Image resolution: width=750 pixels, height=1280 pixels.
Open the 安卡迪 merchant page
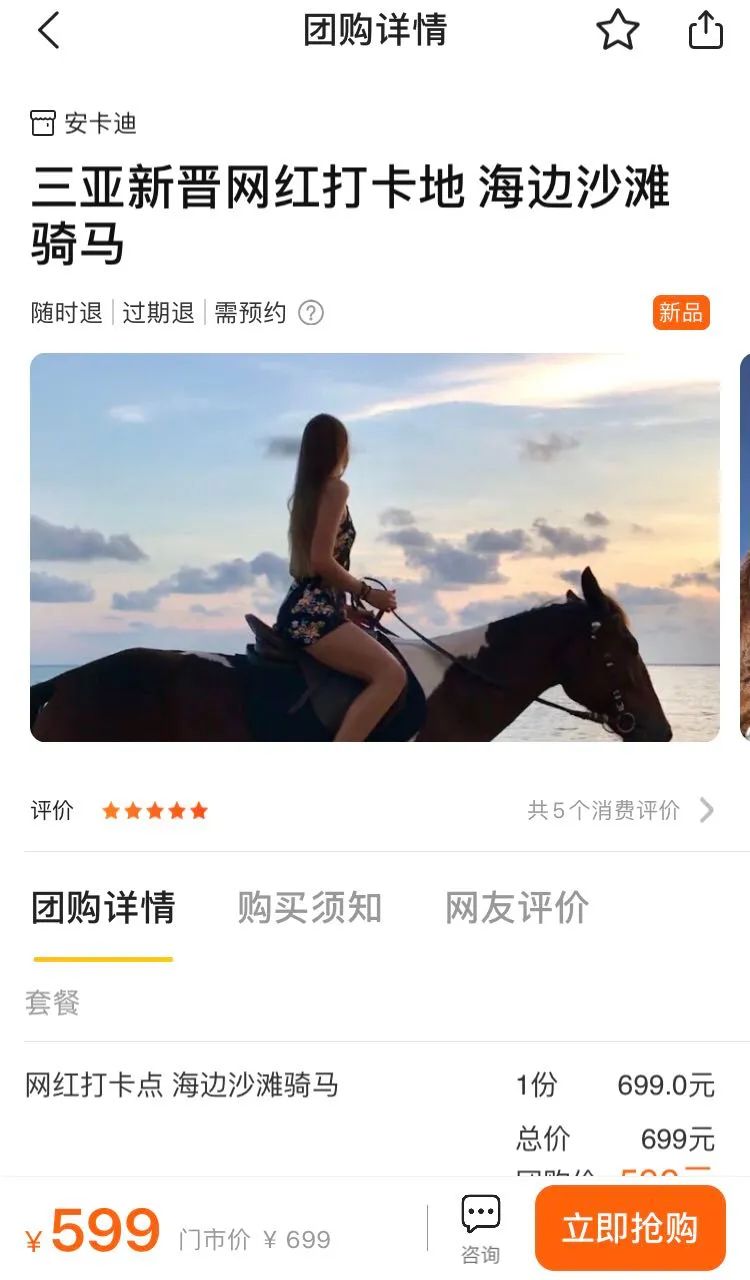click(x=84, y=124)
